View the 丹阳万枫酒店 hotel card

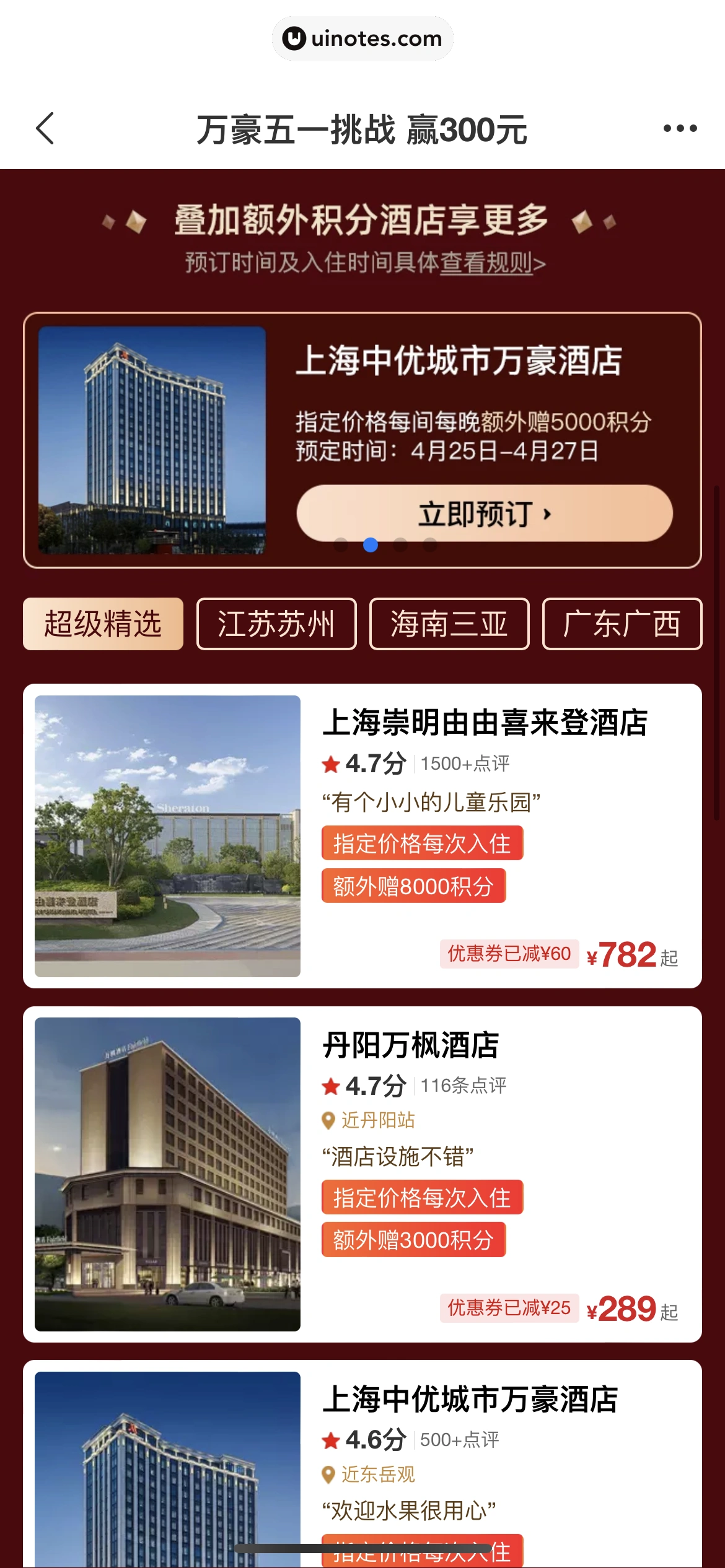pyautogui.click(x=410, y=1045)
